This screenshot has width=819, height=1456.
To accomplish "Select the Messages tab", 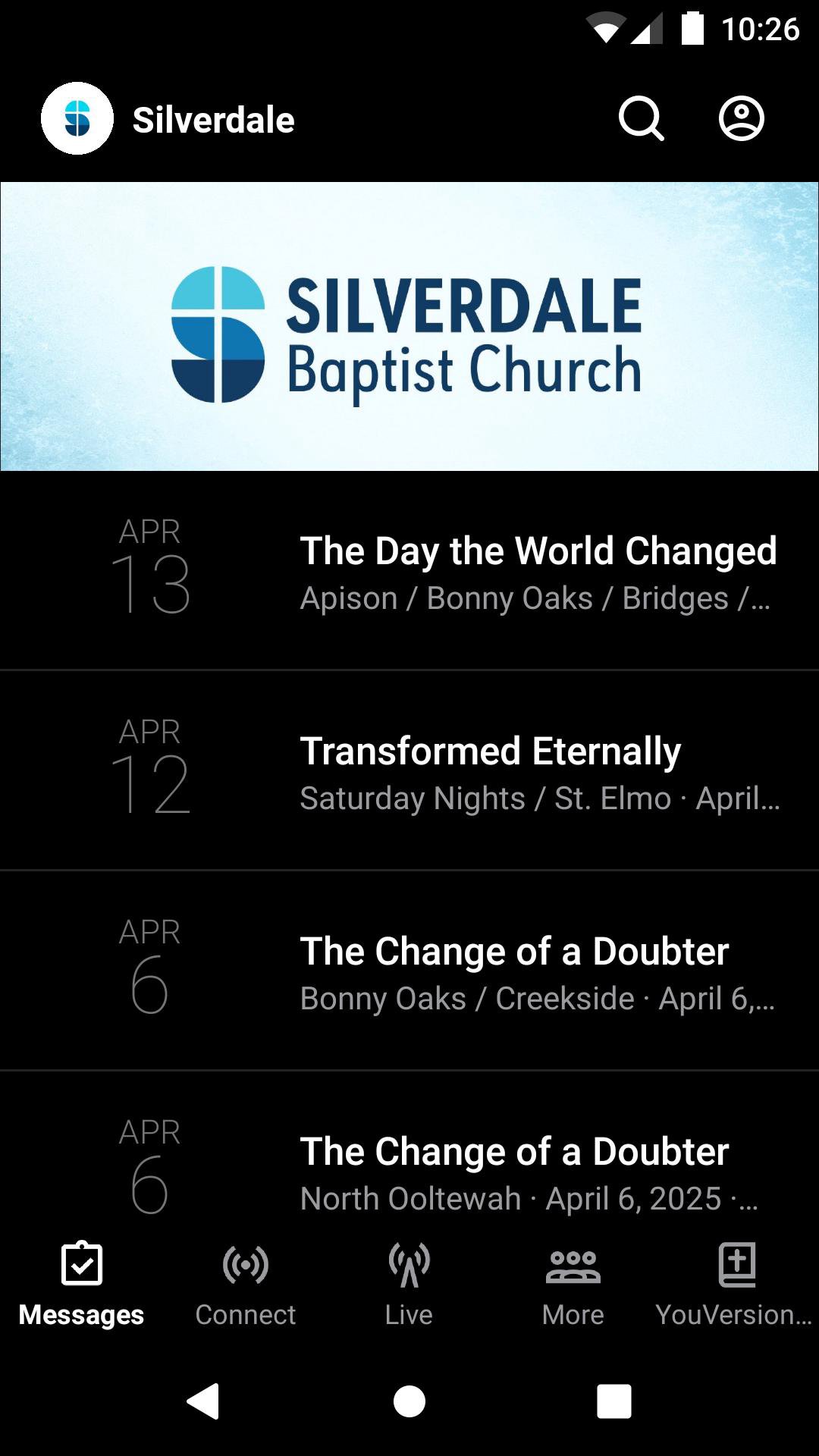I will point(82,1283).
